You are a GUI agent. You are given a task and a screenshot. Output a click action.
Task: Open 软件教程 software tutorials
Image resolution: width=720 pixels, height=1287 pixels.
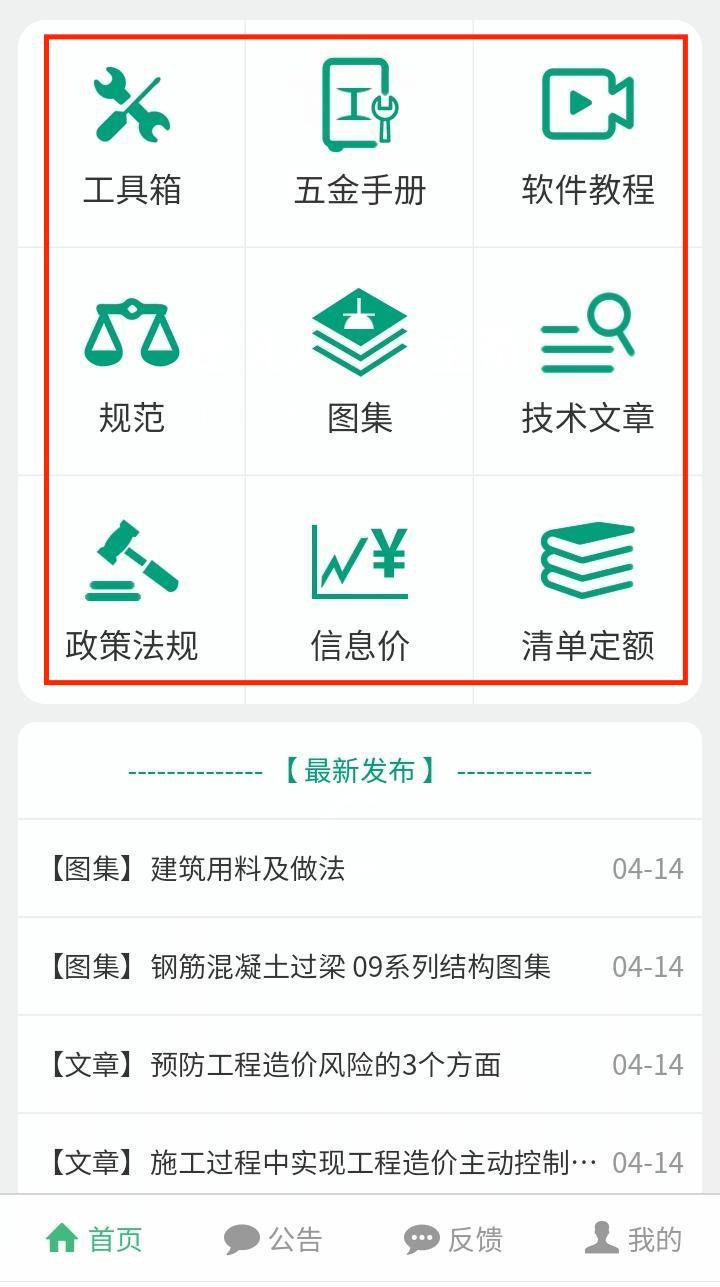click(588, 135)
